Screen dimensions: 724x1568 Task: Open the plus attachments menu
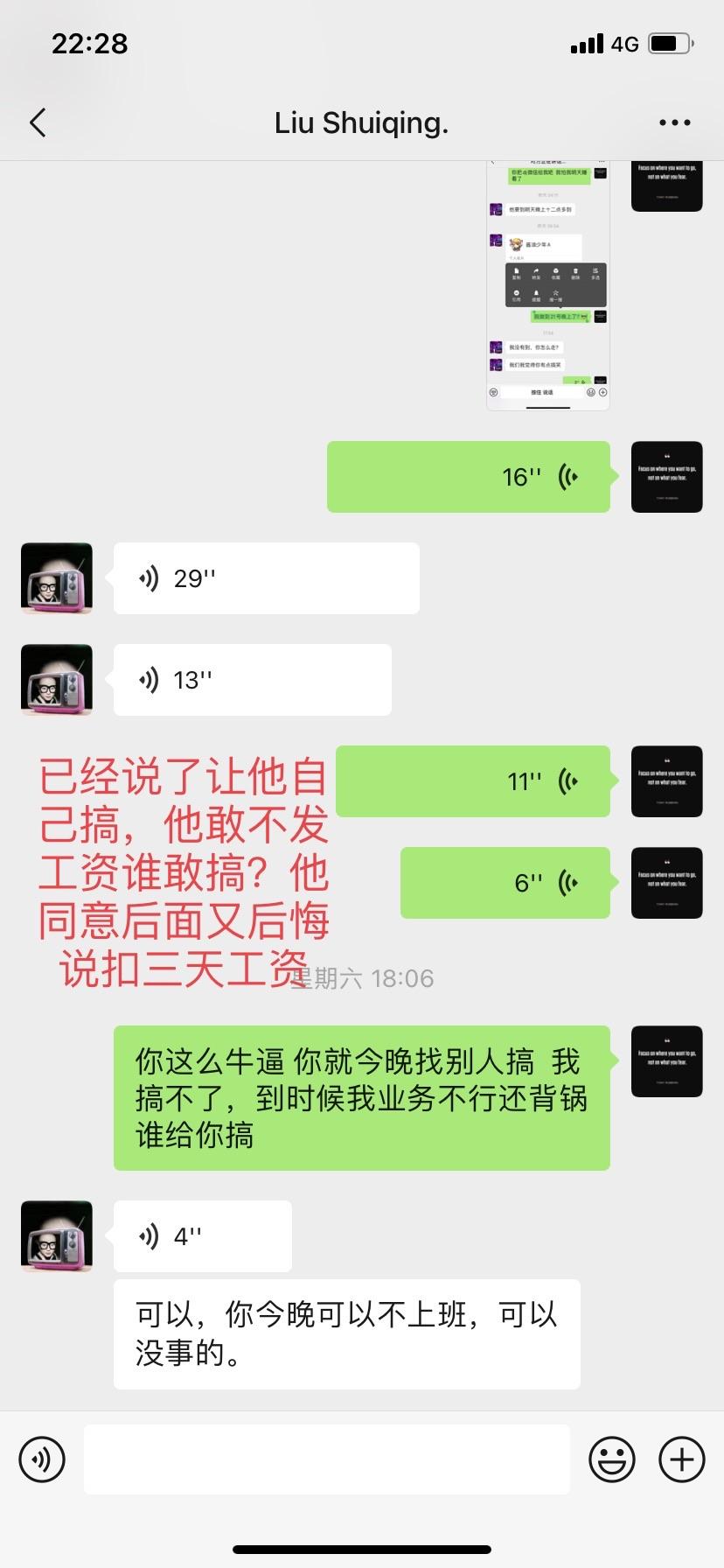[681, 1459]
